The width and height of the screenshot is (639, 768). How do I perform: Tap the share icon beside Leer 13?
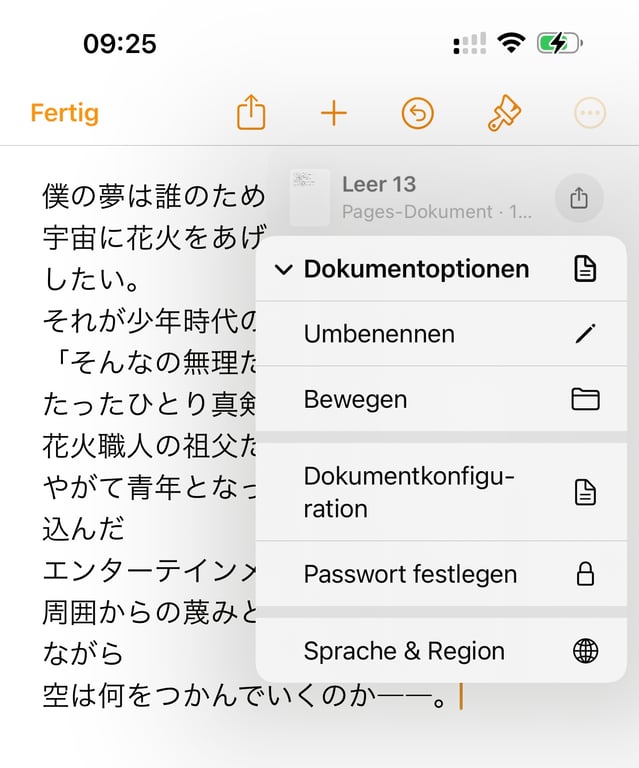pos(579,198)
